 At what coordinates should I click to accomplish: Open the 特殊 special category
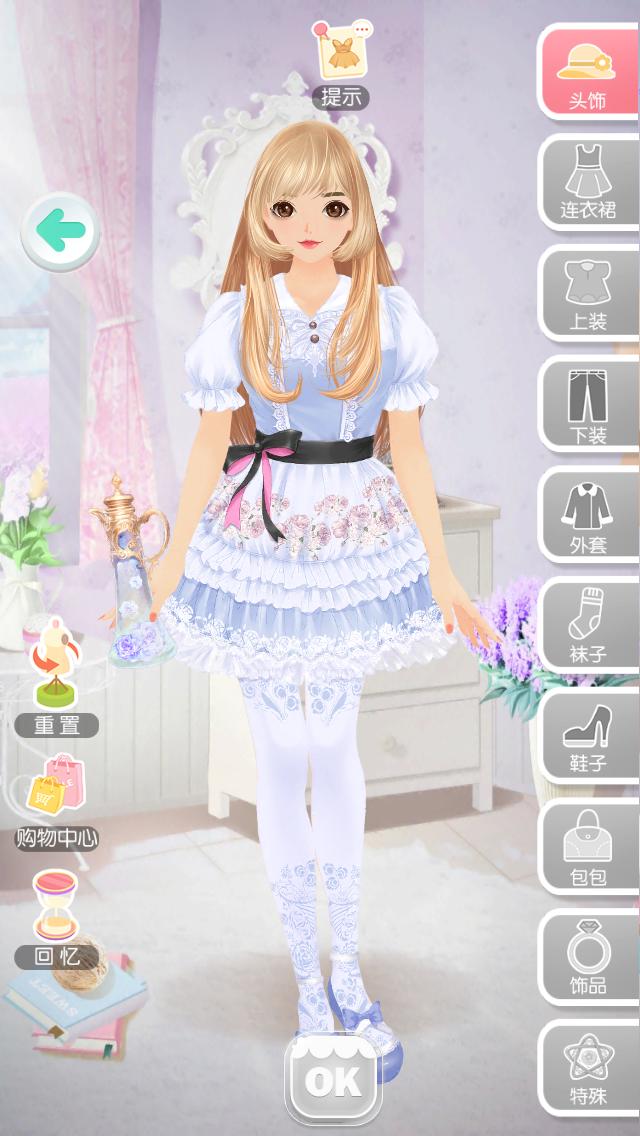[x=588, y=1069]
